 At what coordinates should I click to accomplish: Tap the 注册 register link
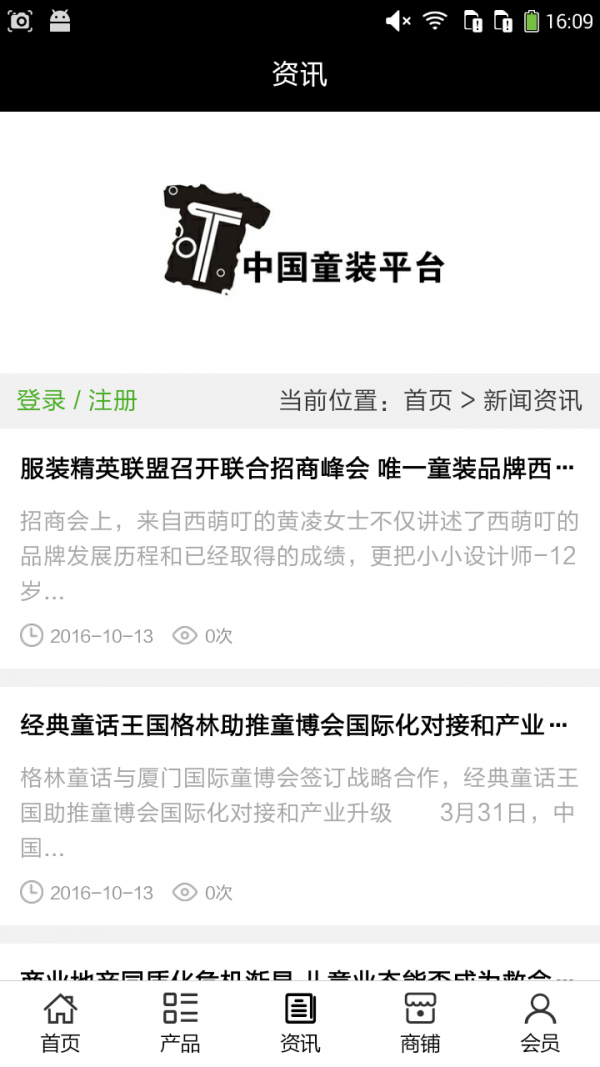[112, 401]
